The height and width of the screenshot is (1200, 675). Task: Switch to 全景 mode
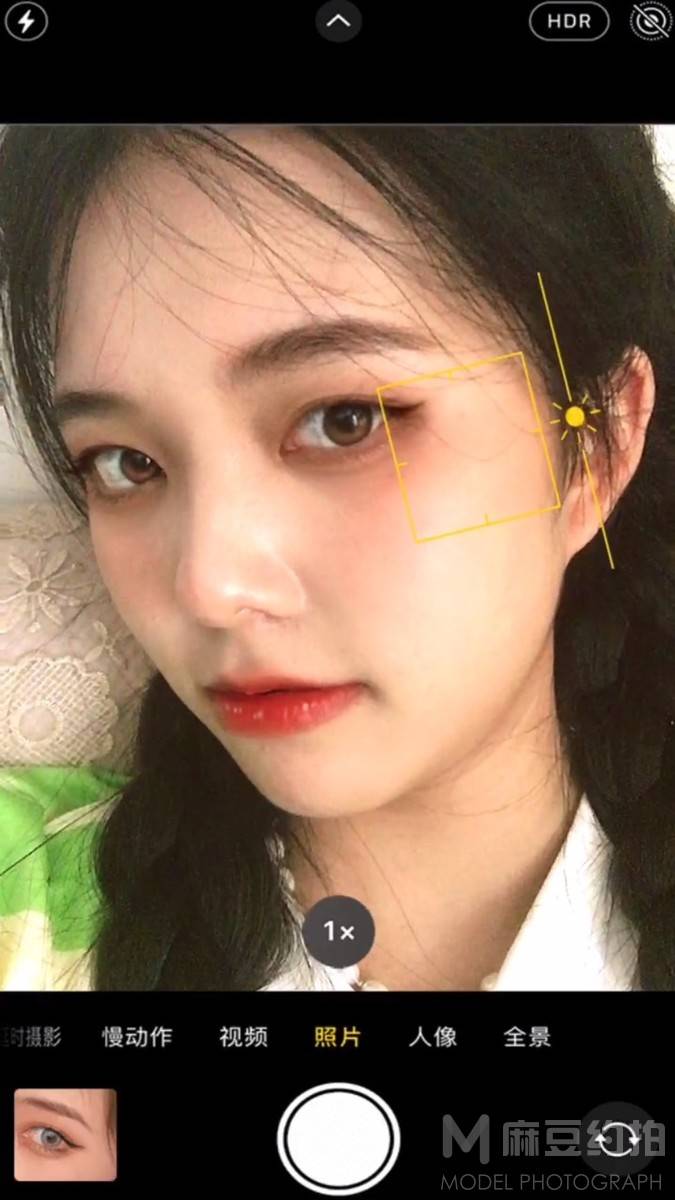point(527,1037)
